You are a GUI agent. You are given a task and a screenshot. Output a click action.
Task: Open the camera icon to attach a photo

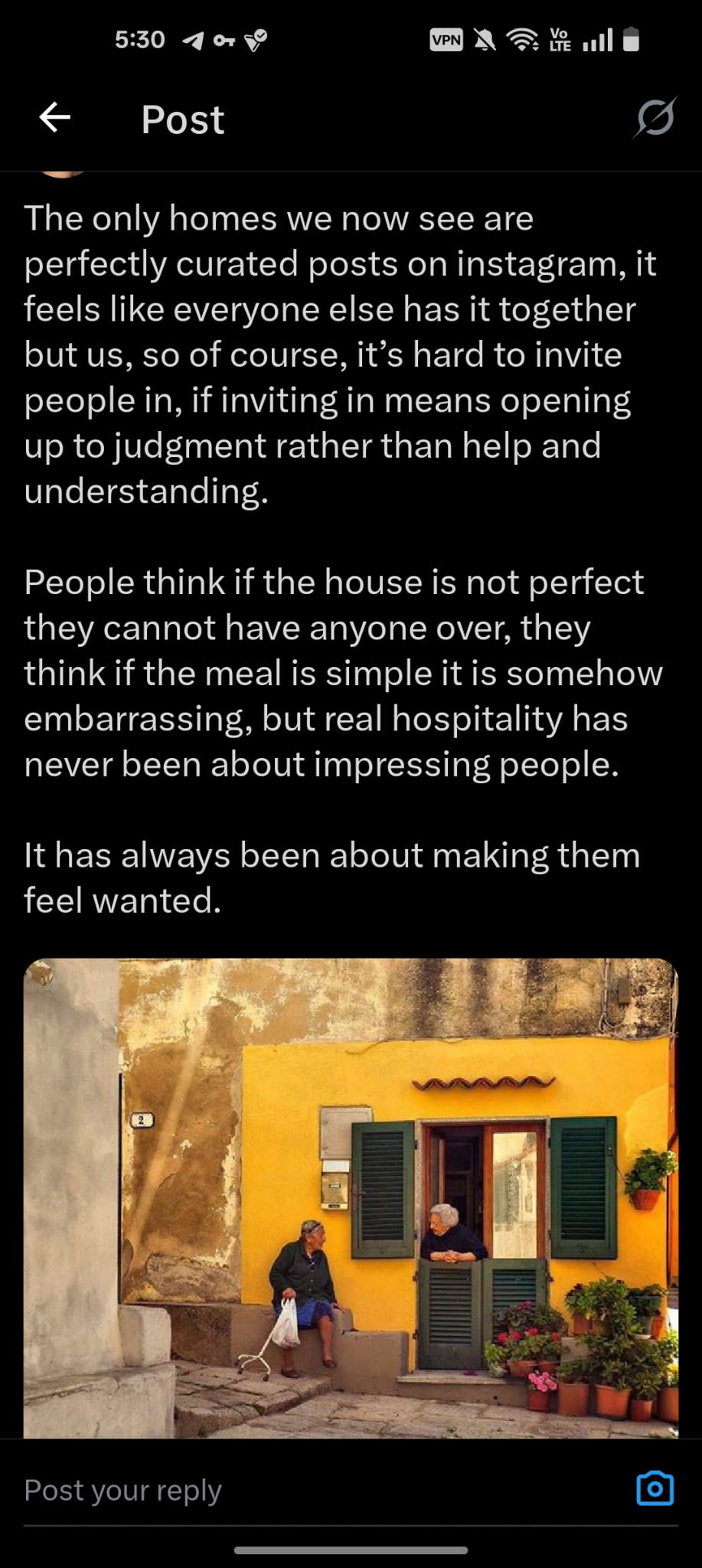655,1488
